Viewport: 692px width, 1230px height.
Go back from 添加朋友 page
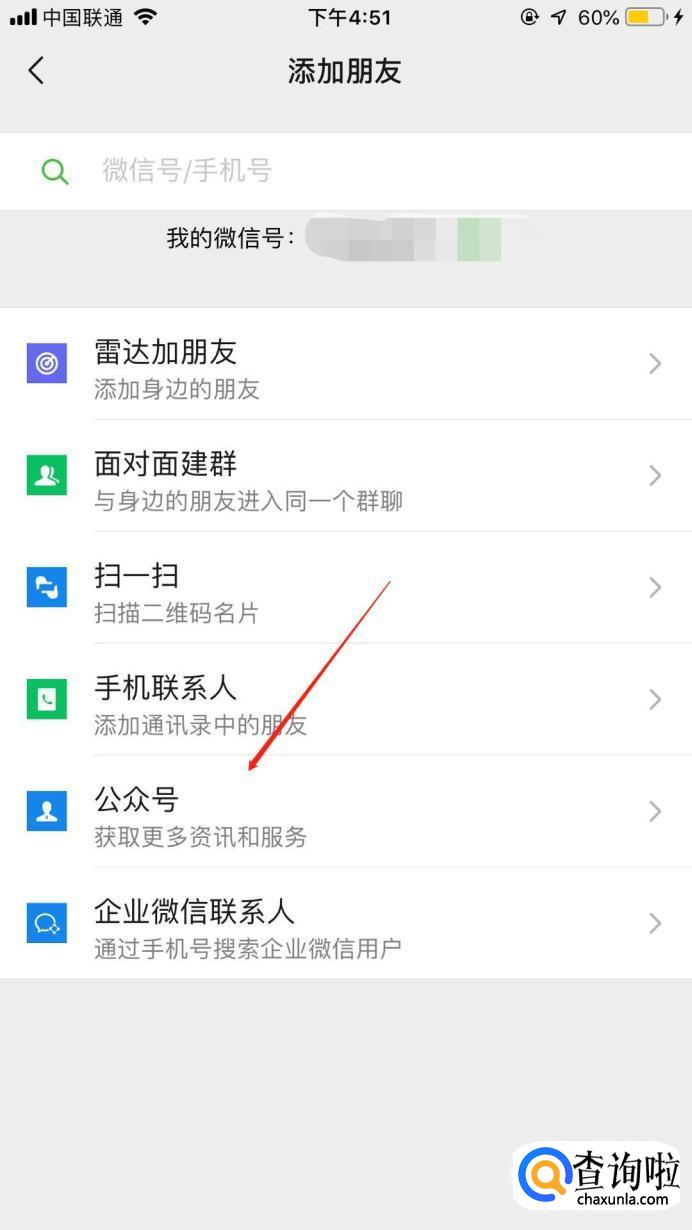pos(37,71)
